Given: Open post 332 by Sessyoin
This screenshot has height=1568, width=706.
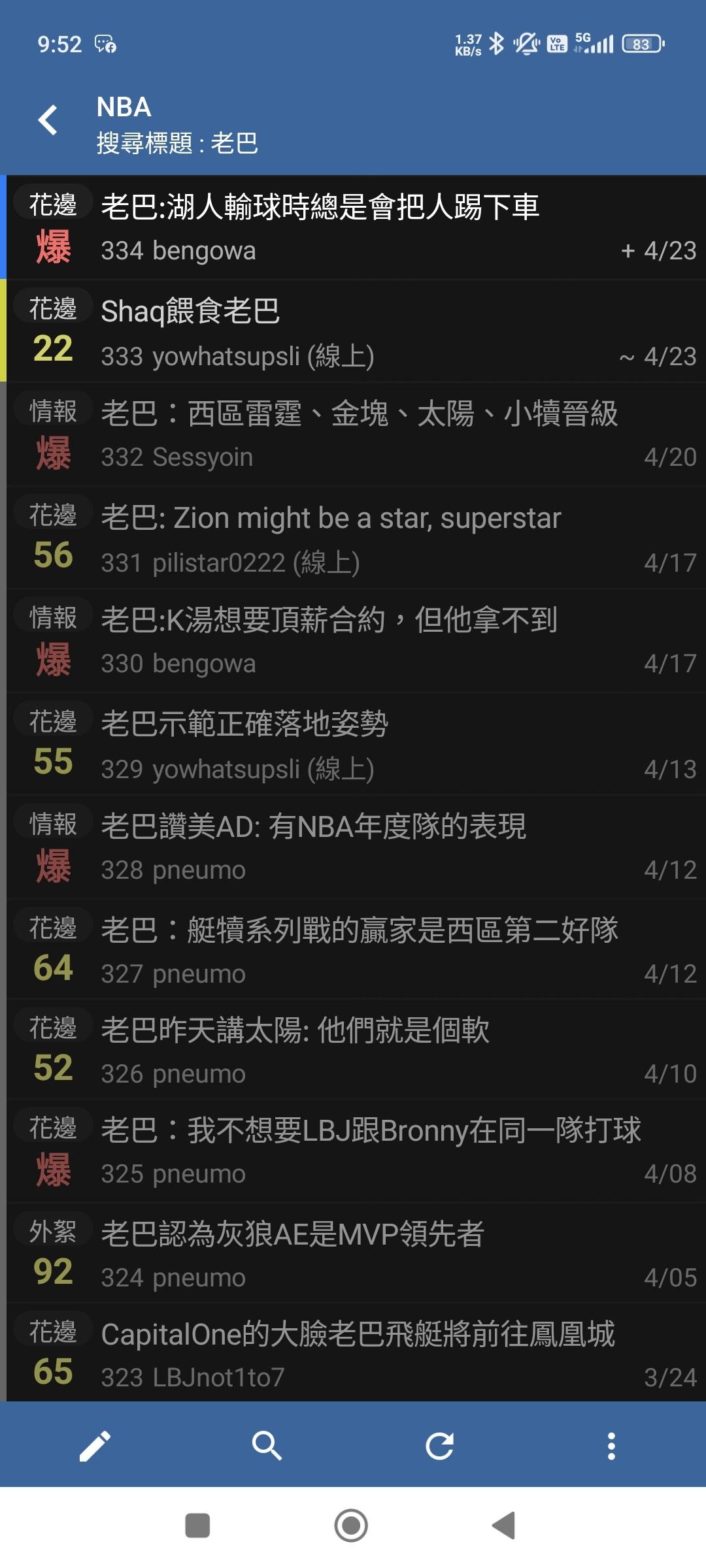Looking at the screenshot, I should pos(353,434).
